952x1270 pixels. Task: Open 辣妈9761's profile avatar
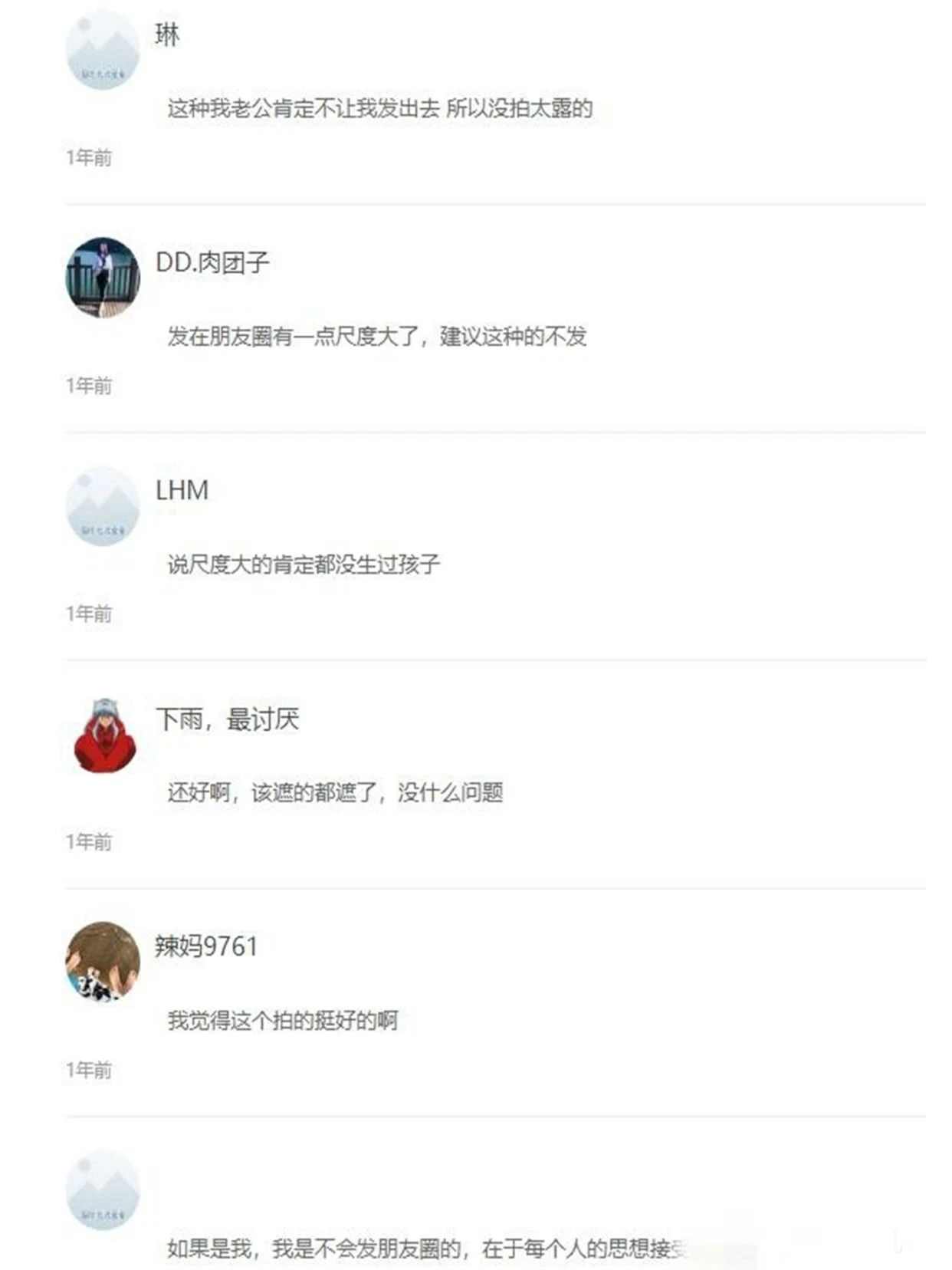click(x=103, y=961)
